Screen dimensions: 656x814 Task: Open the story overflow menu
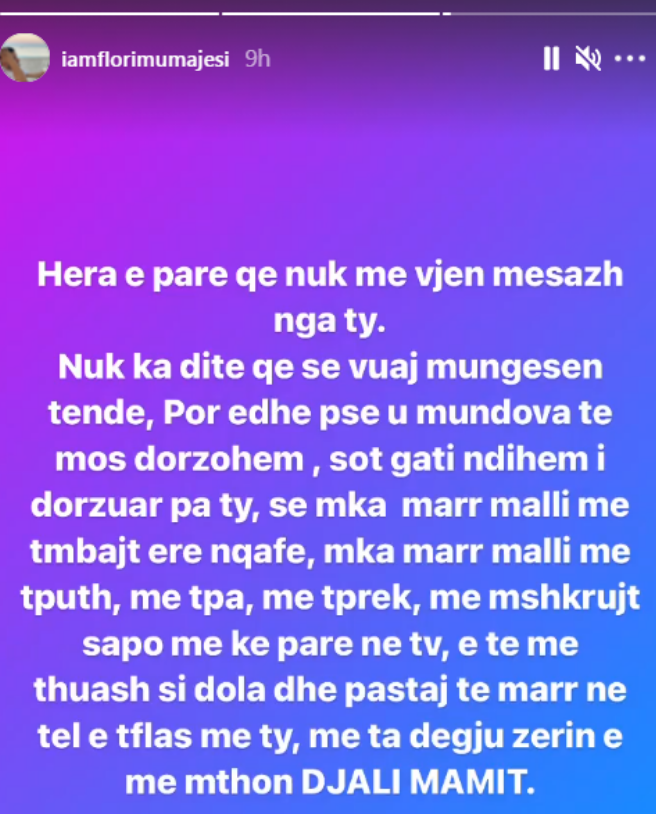630,59
